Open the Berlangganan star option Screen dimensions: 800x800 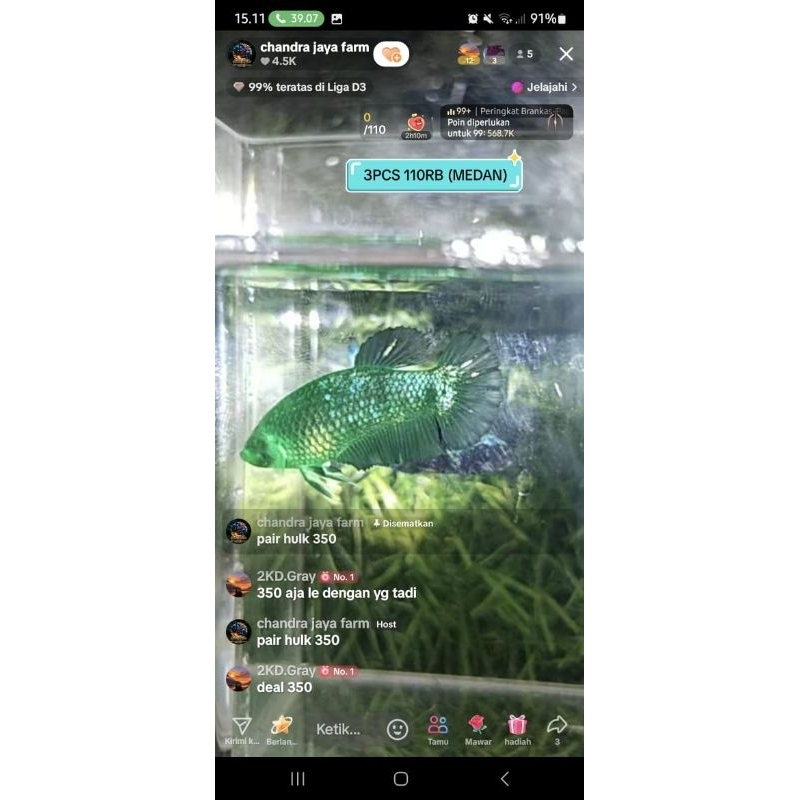281,729
